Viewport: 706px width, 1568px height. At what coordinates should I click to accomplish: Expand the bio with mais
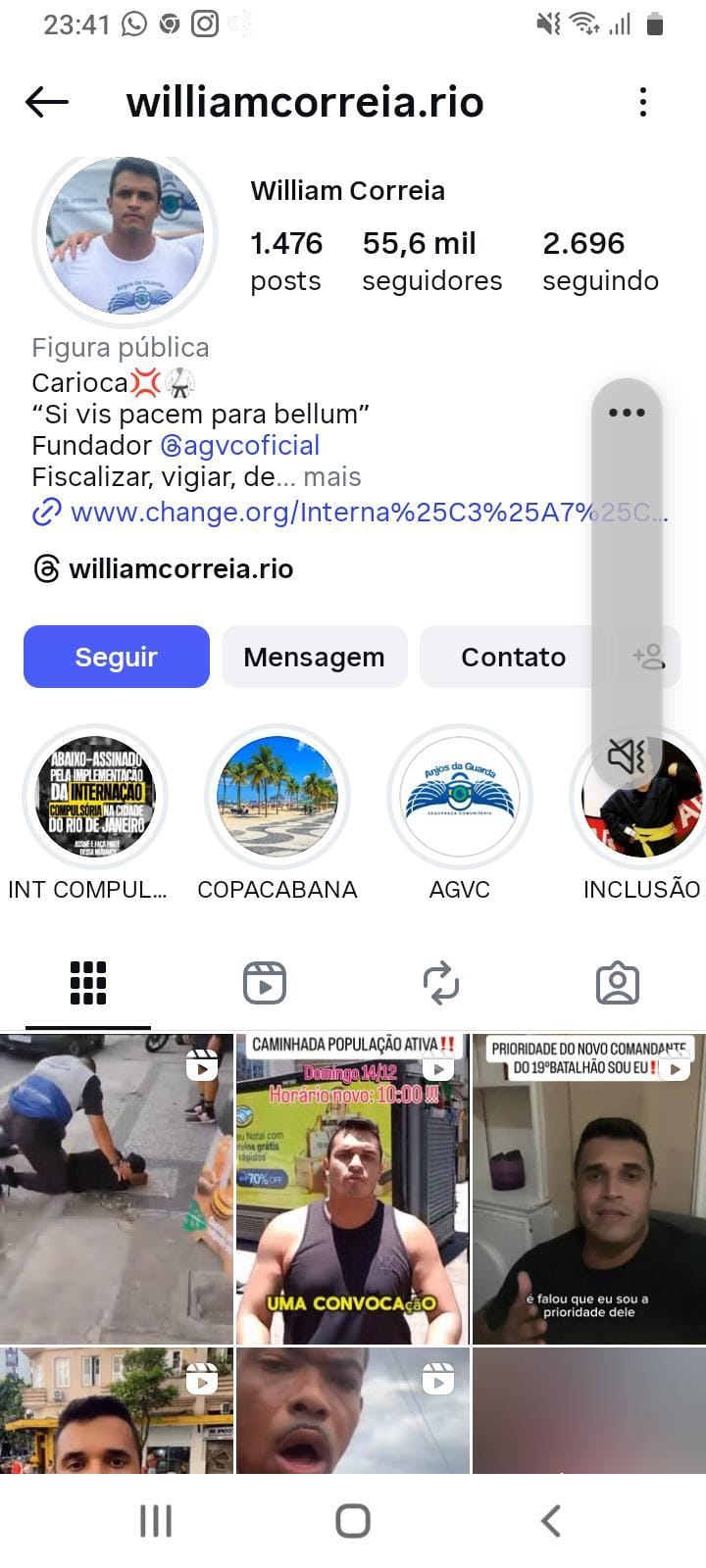tap(332, 477)
